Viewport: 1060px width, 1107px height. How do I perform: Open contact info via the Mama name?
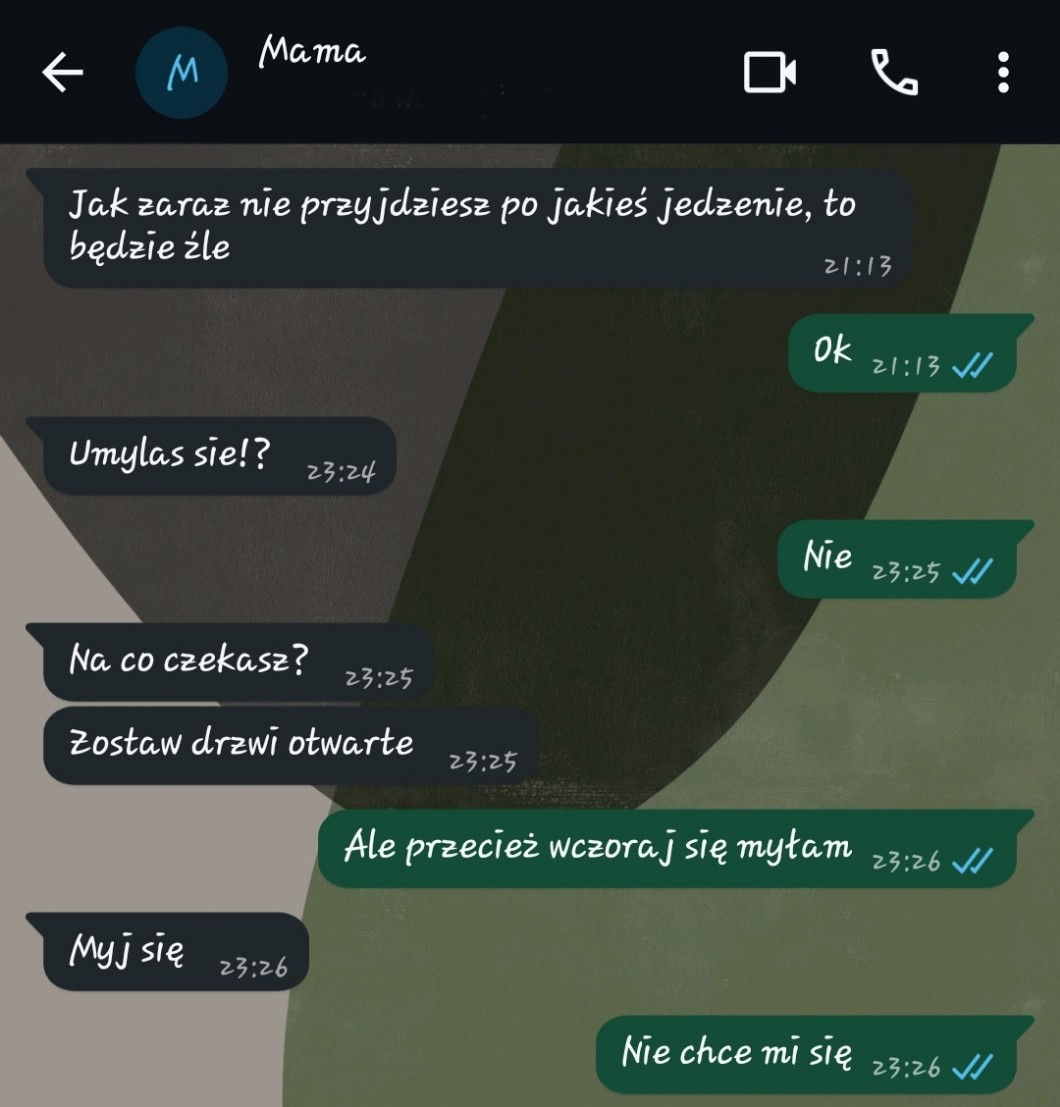312,52
